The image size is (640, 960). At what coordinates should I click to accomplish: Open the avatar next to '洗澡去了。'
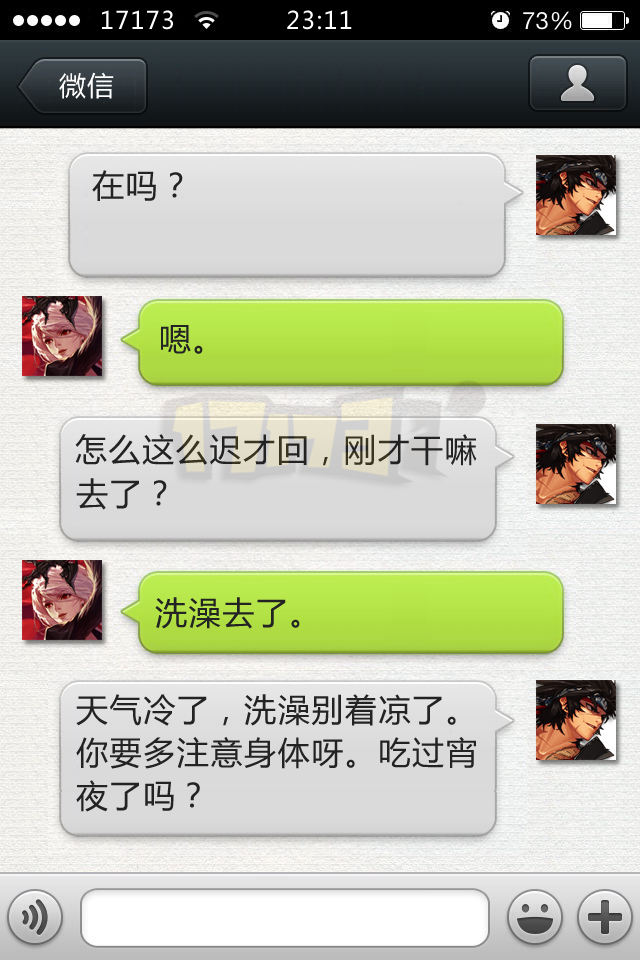[62, 600]
